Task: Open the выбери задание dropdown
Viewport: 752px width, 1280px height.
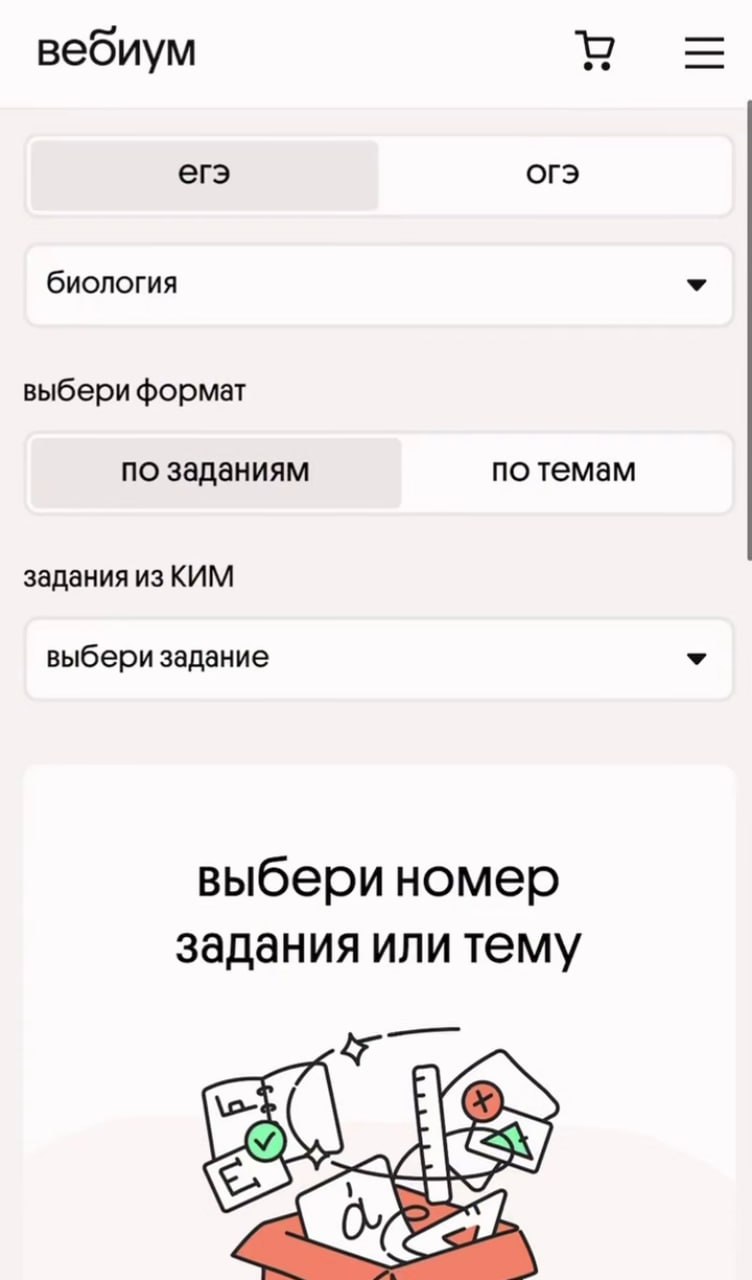Action: (x=378, y=658)
